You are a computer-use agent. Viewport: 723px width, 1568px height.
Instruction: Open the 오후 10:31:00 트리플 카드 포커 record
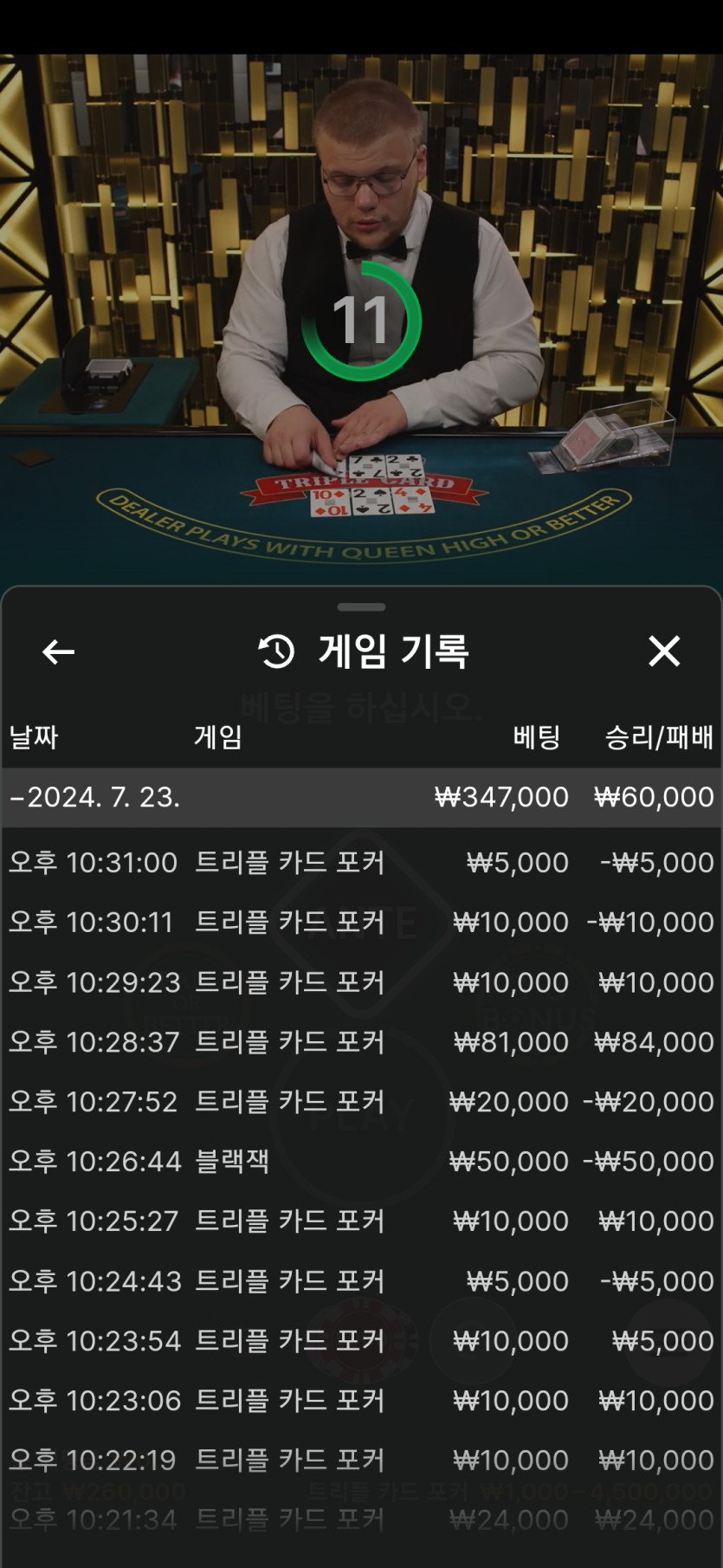pyautogui.click(x=361, y=863)
